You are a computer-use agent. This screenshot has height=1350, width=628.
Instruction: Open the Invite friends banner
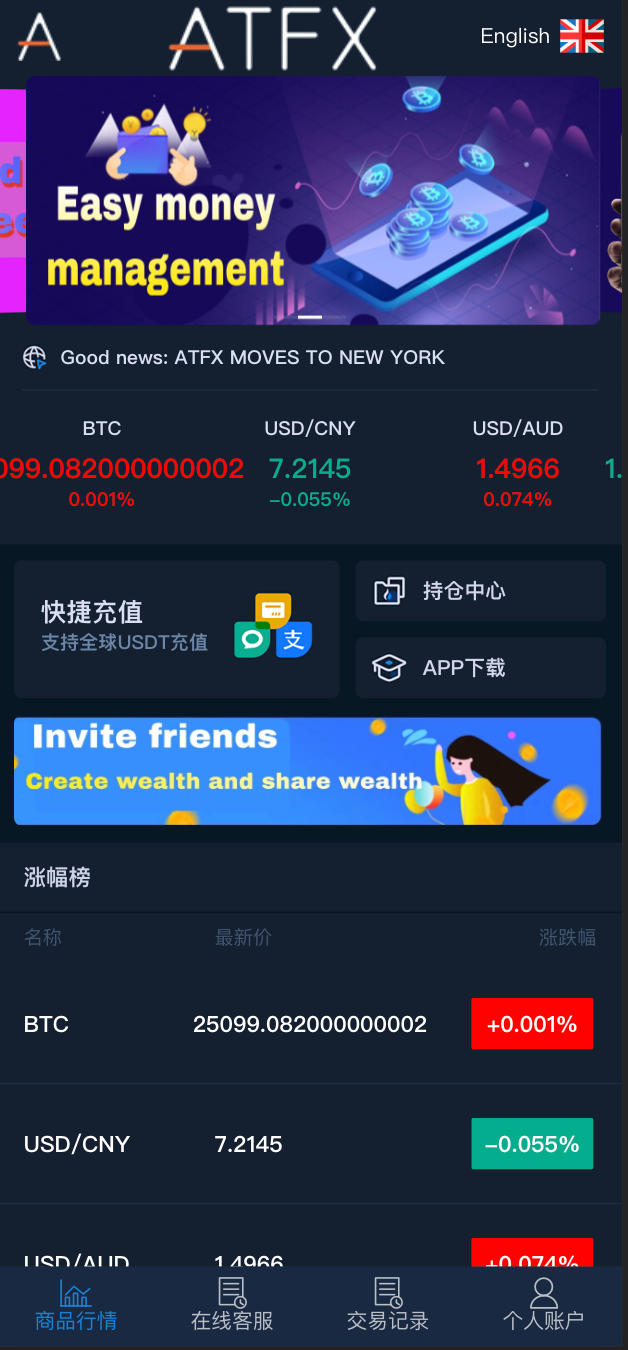(x=307, y=771)
